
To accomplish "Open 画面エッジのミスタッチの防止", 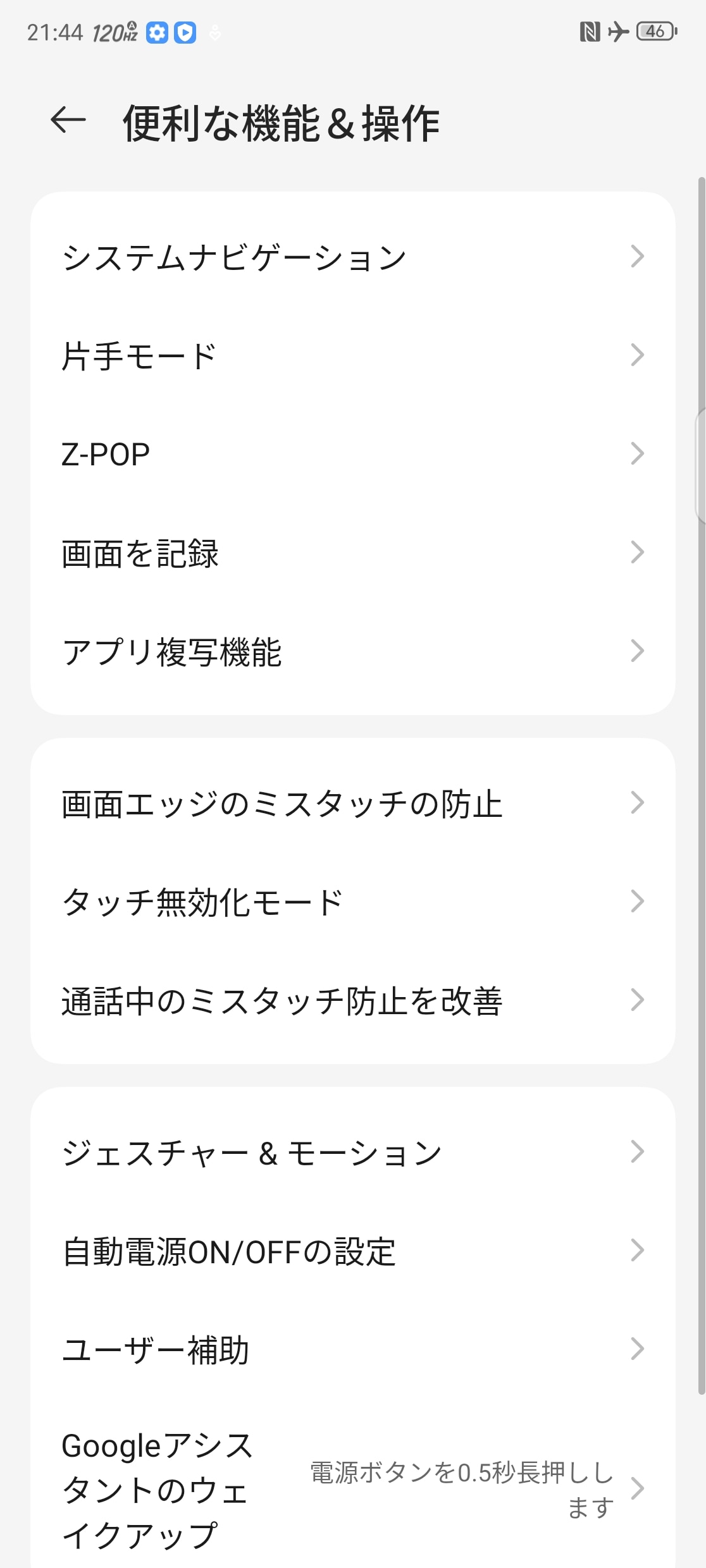I will pos(352,803).
